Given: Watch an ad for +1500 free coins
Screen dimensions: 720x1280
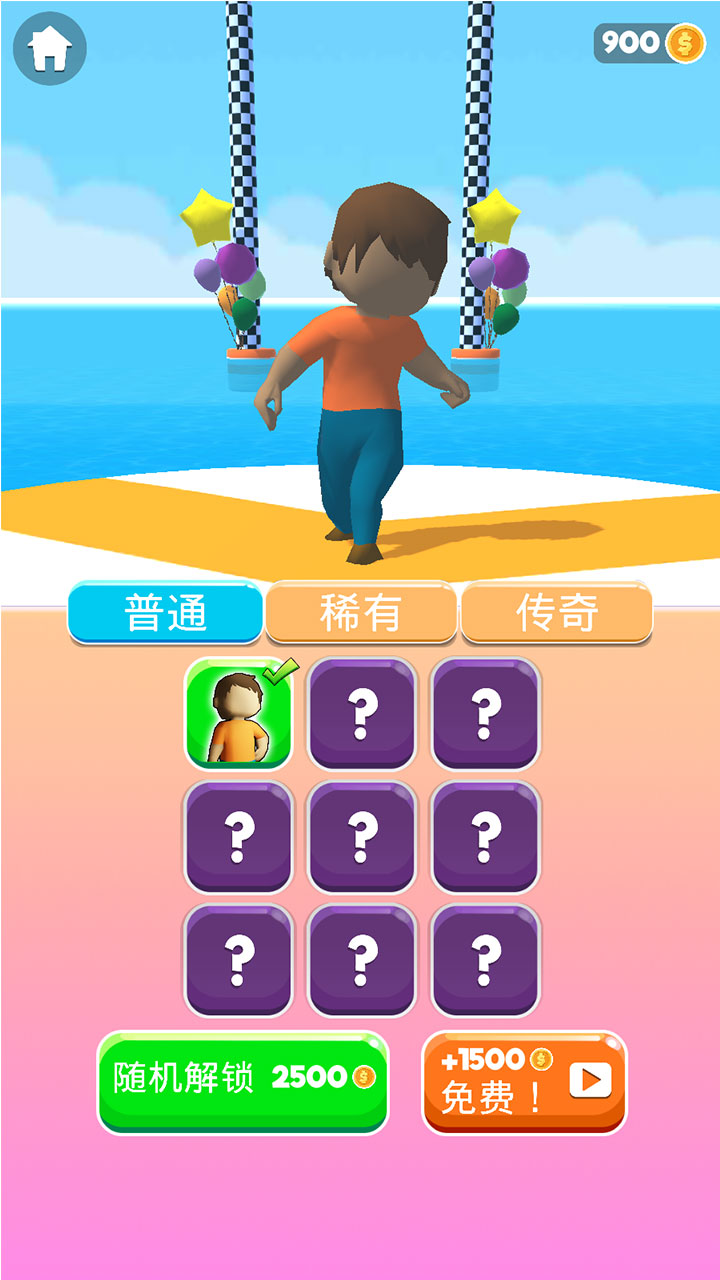Looking at the screenshot, I should [524, 1081].
